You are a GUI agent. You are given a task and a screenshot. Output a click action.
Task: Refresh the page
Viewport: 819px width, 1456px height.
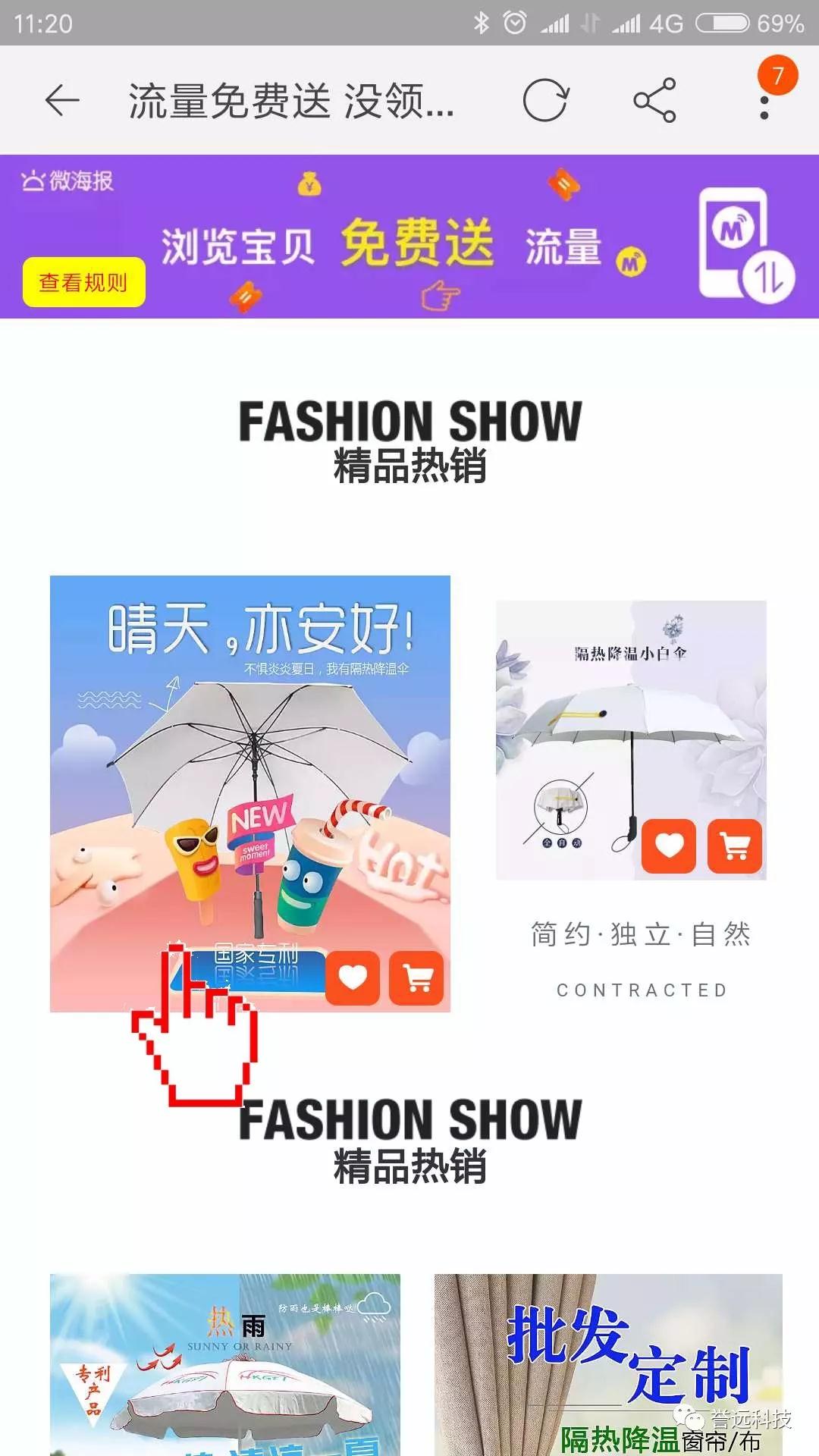coord(545,100)
